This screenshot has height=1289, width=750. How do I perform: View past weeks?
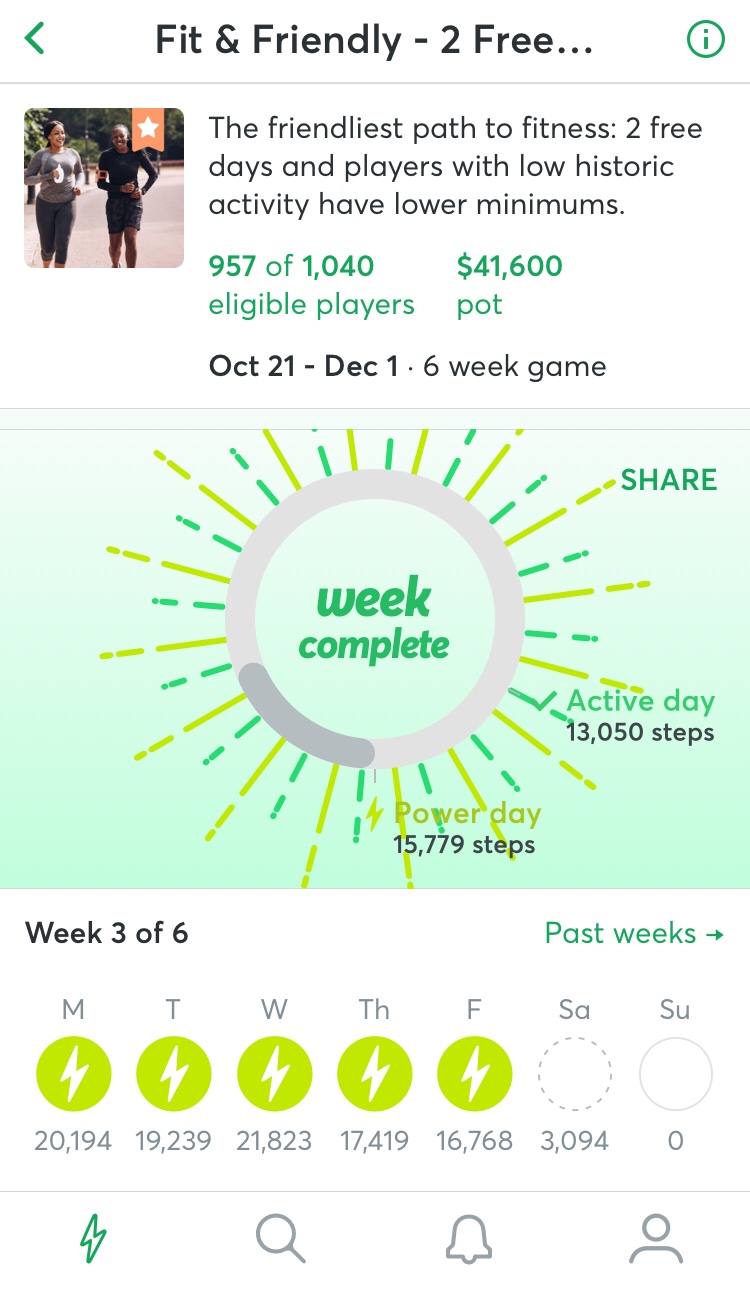[634, 933]
